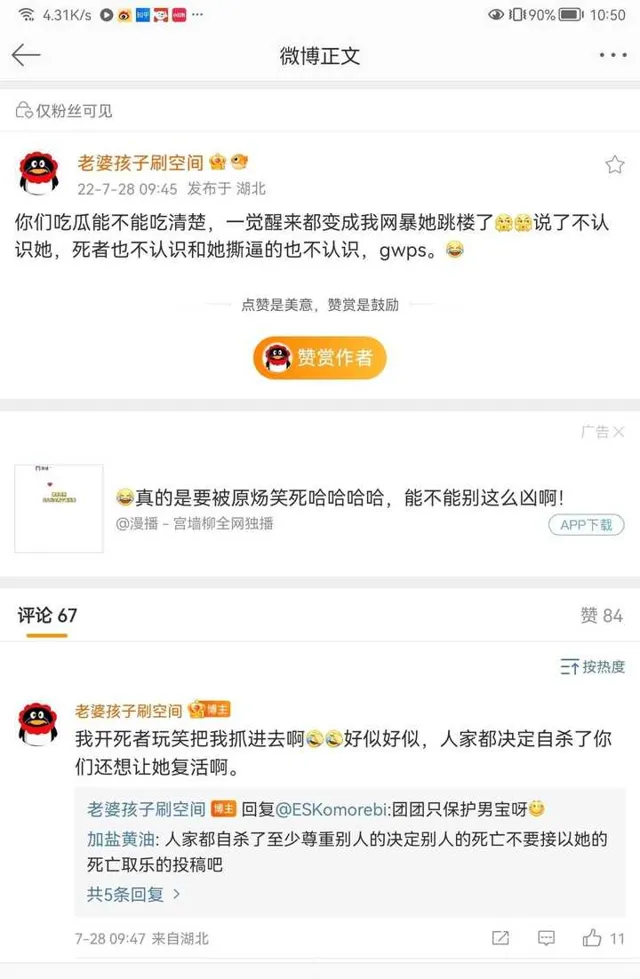Forward the comment using the share icon

[500, 938]
